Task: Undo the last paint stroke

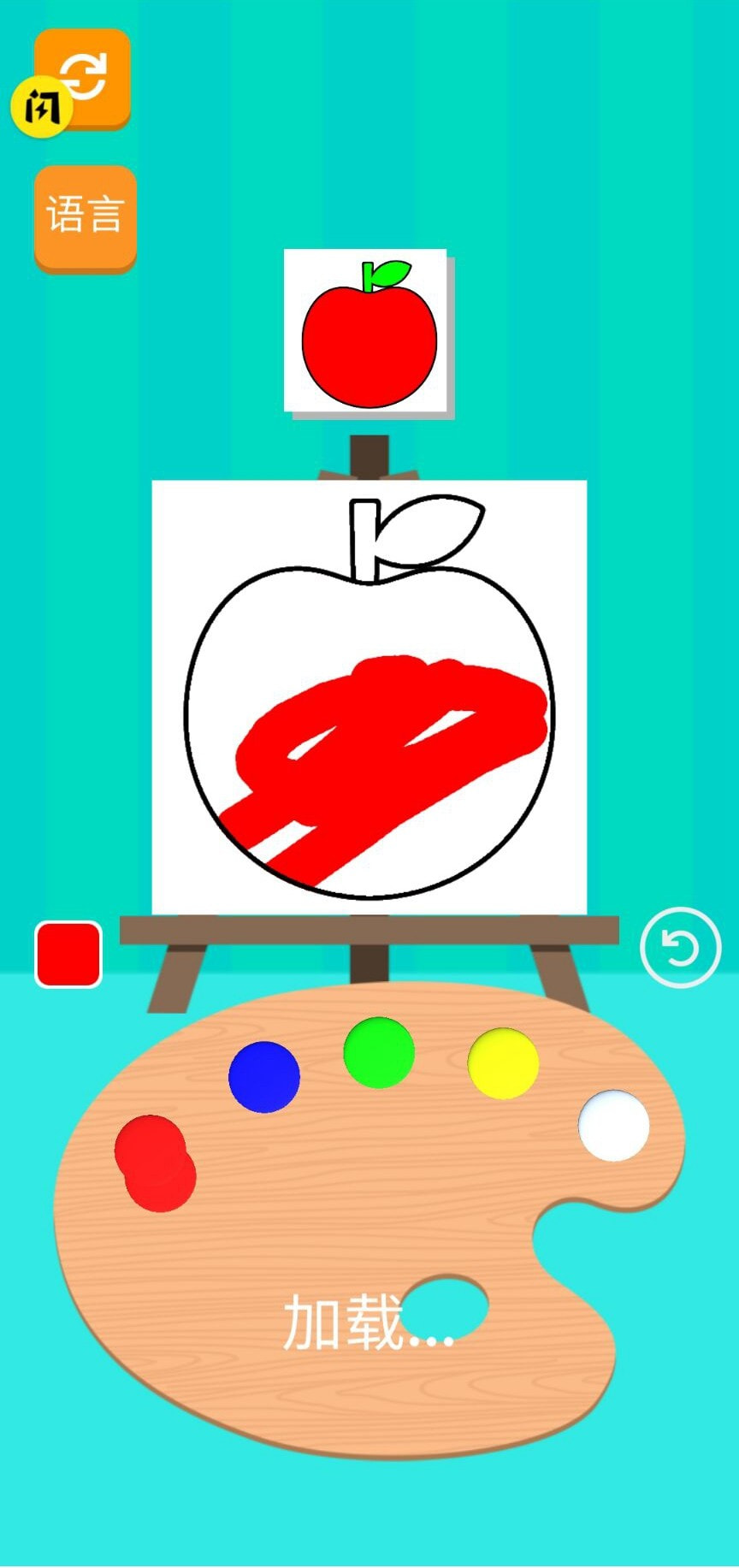Action: click(x=680, y=948)
